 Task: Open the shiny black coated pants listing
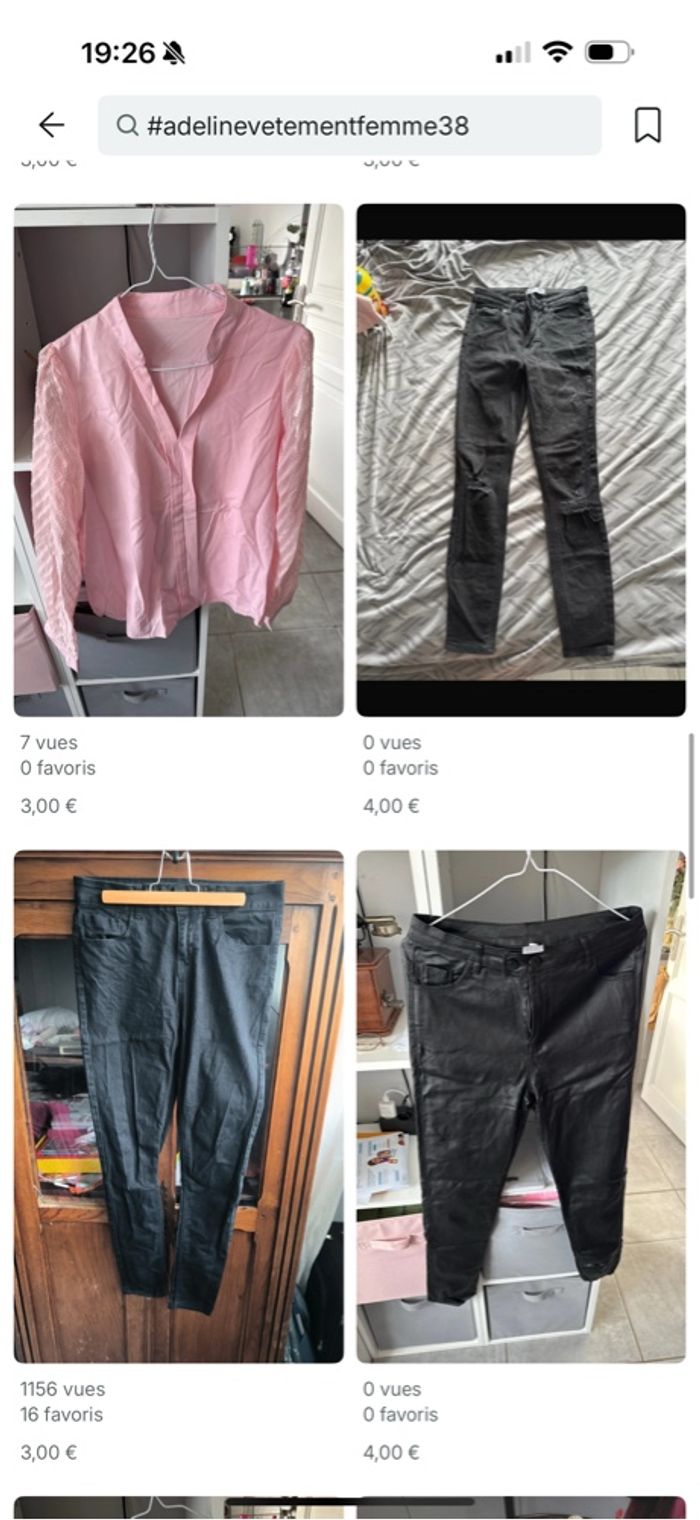521,1105
